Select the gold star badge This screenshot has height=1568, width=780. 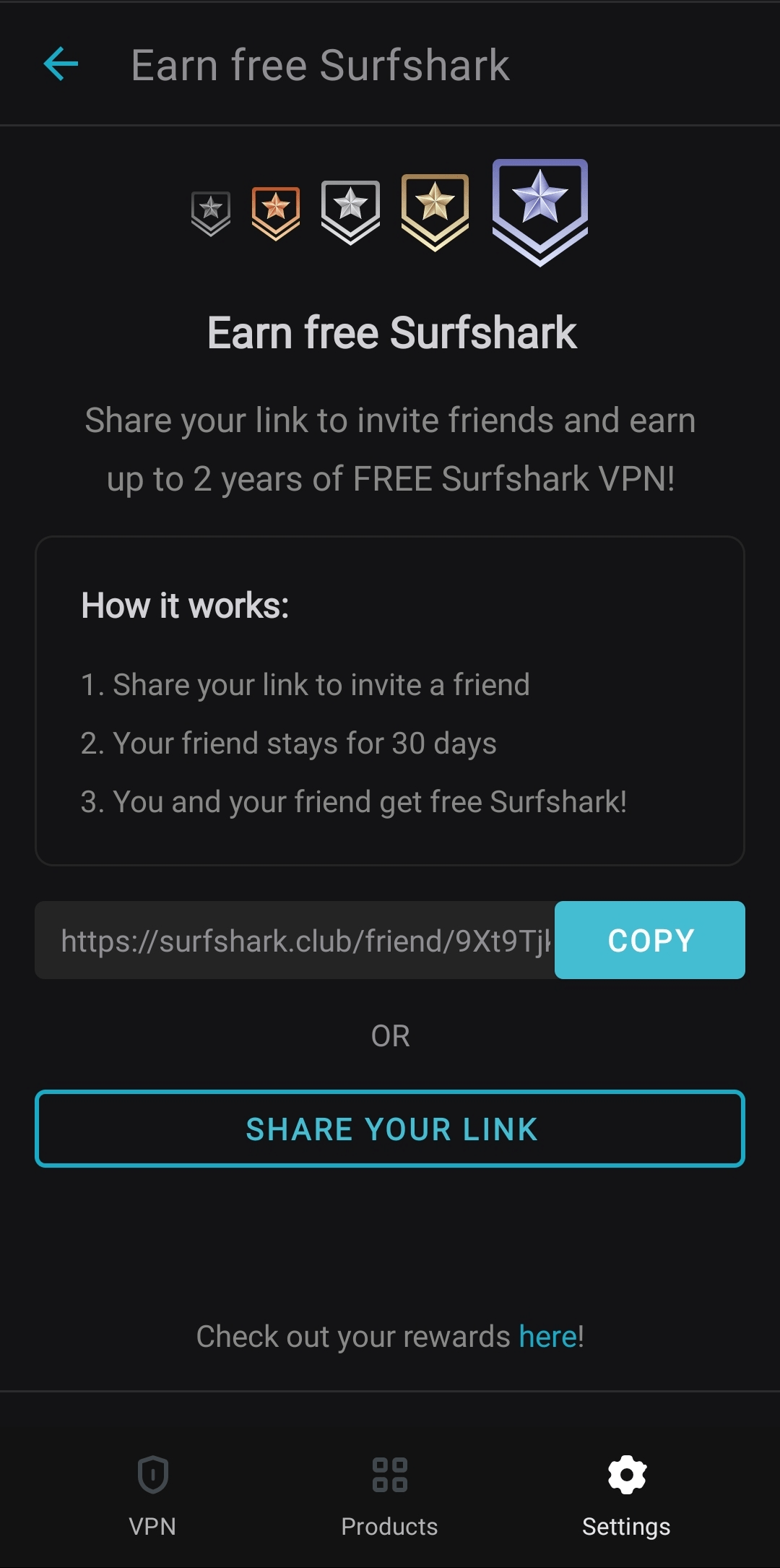click(x=435, y=210)
